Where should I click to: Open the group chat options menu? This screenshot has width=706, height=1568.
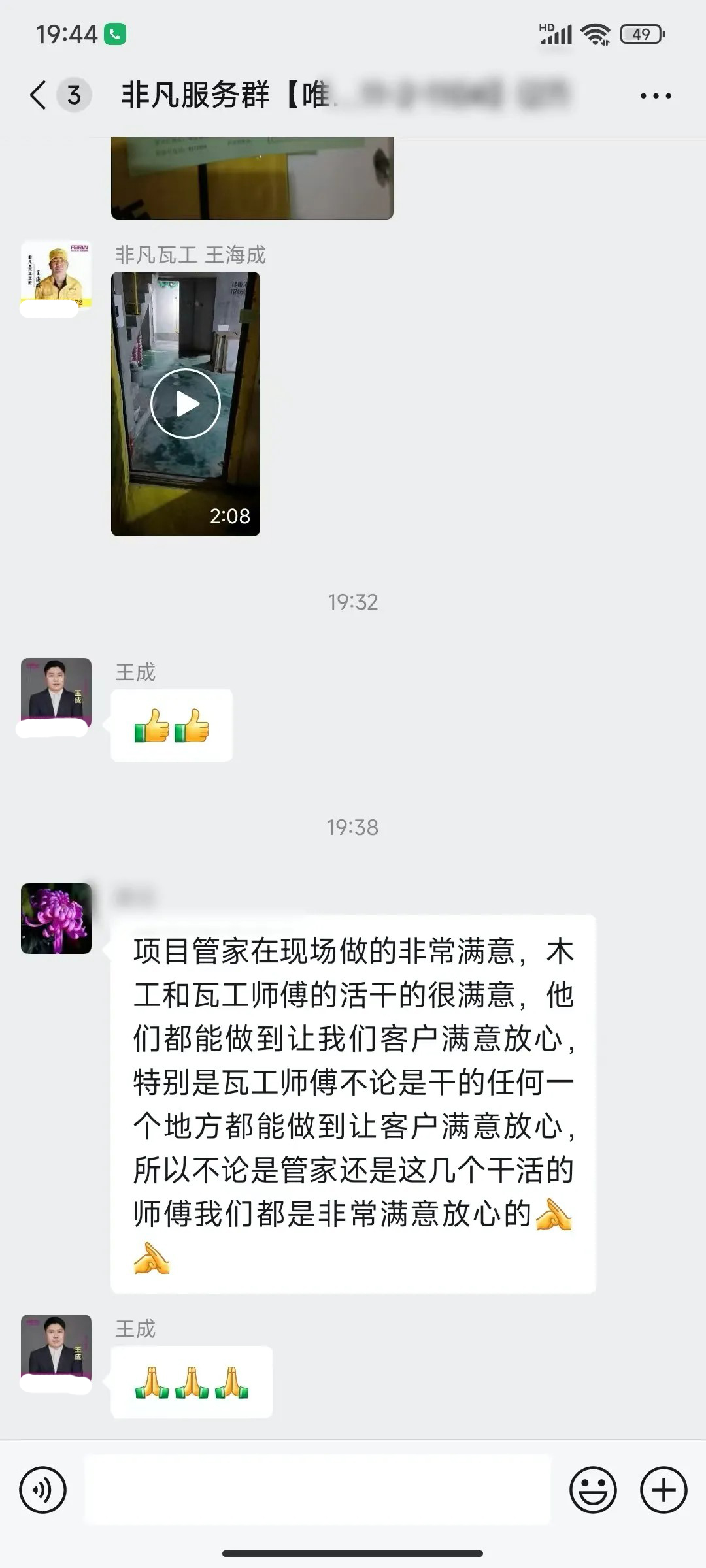click(655, 96)
